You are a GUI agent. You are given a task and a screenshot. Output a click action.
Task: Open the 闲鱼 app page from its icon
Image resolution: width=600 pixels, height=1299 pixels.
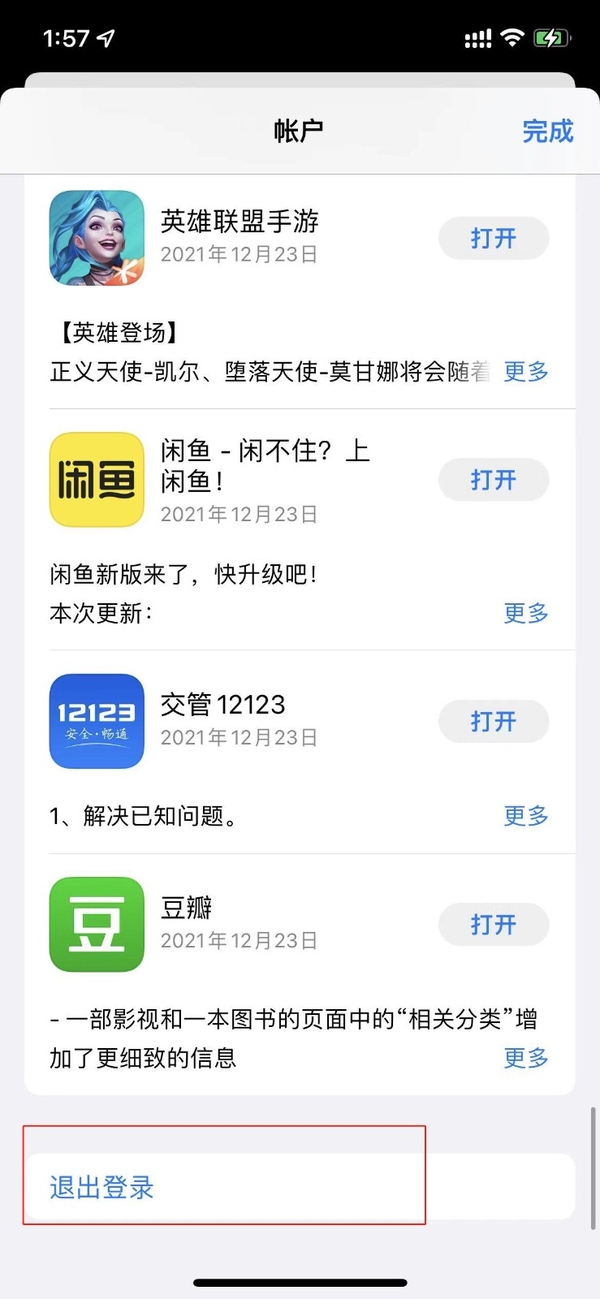tap(97, 480)
